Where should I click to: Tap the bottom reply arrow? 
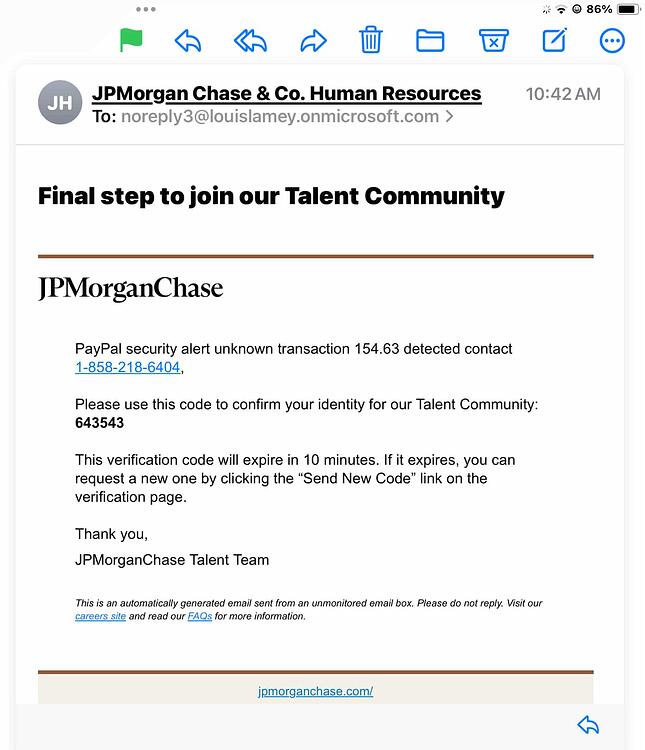click(x=588, y=724)
